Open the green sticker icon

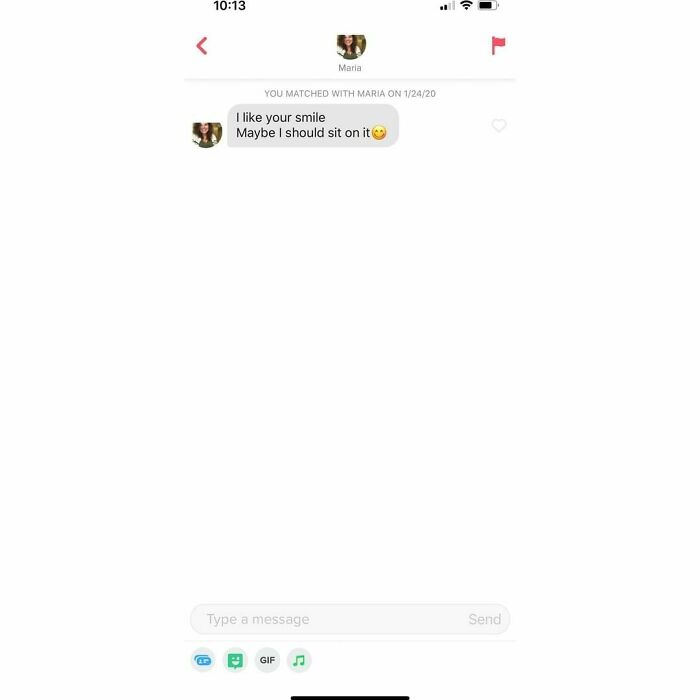coord(235,660)
